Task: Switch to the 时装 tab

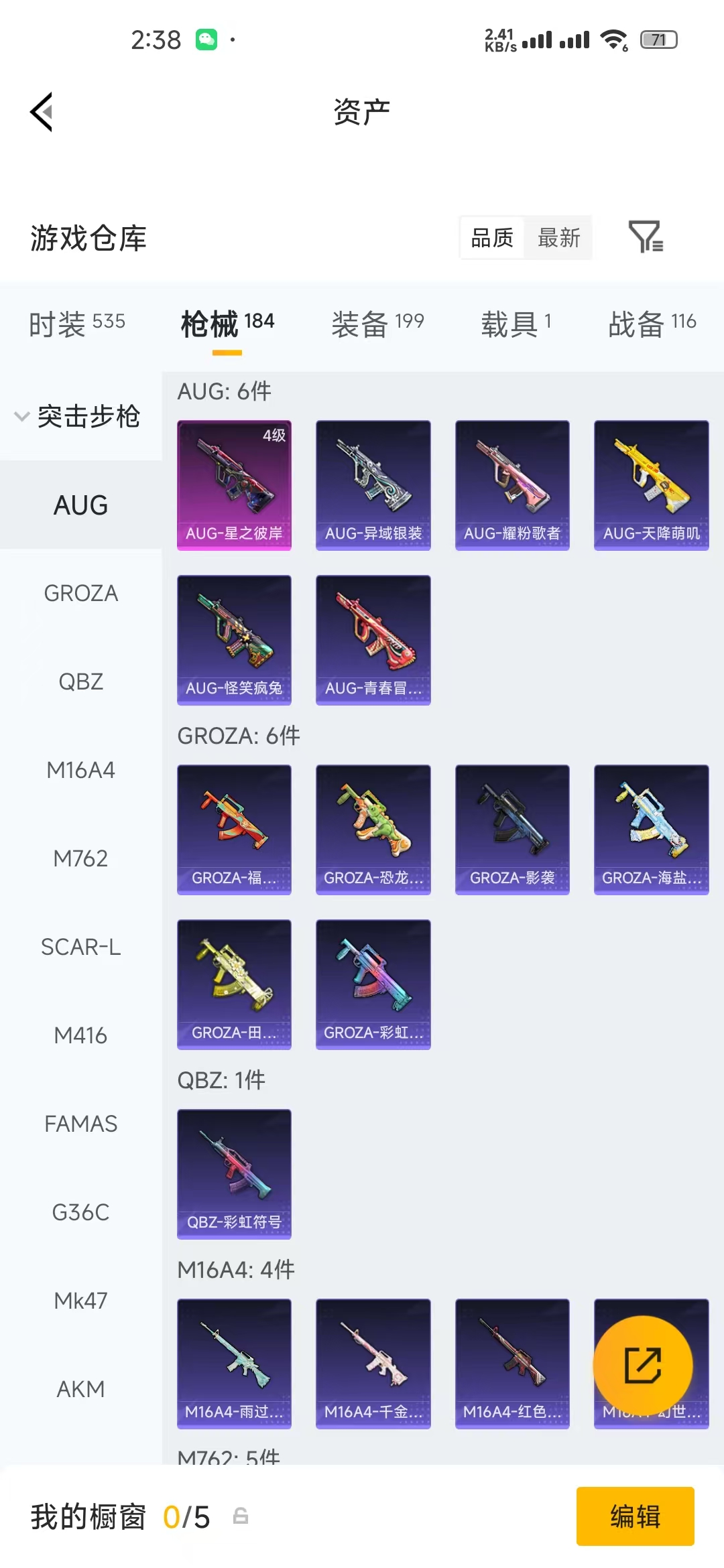Action: pyautogui.click(x=77, y=324)
